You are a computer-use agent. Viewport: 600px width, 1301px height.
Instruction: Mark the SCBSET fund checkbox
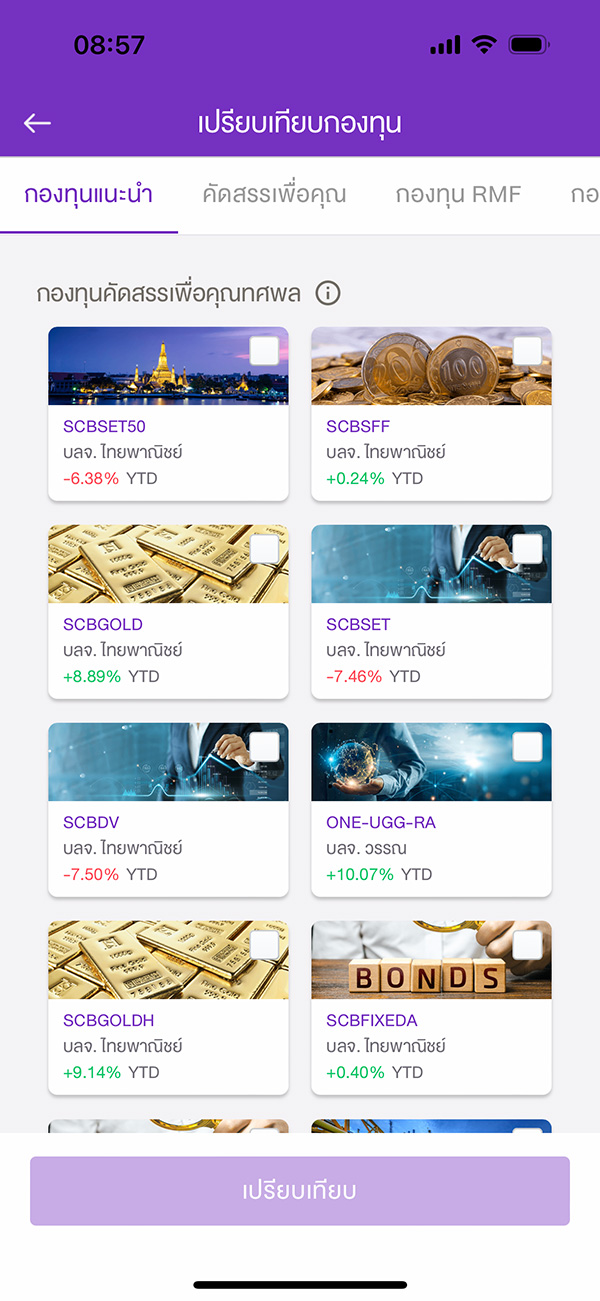[x=527, y=549]
